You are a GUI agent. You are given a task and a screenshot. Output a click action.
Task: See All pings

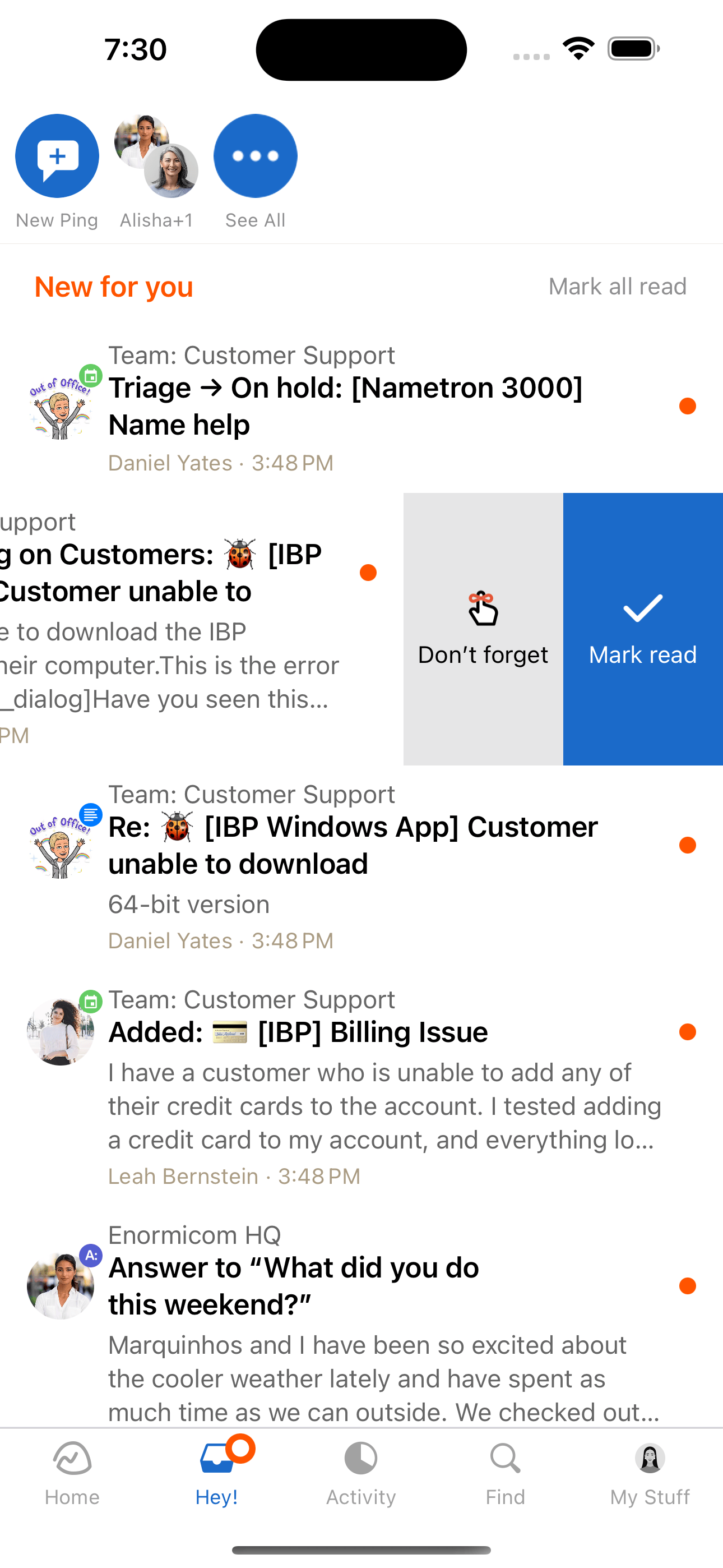point(255,156)
